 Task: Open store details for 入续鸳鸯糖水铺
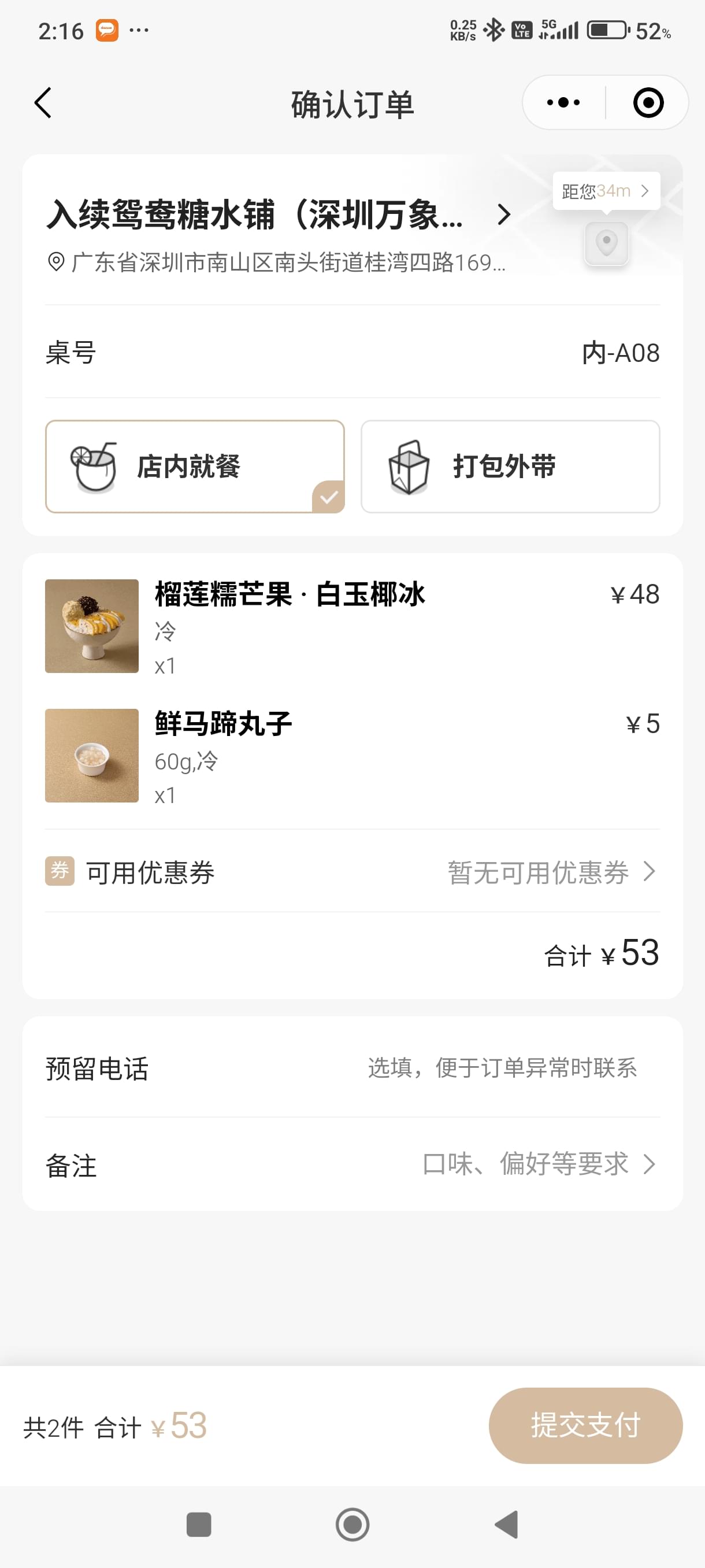pyautogui.click(x=279, y=215)
